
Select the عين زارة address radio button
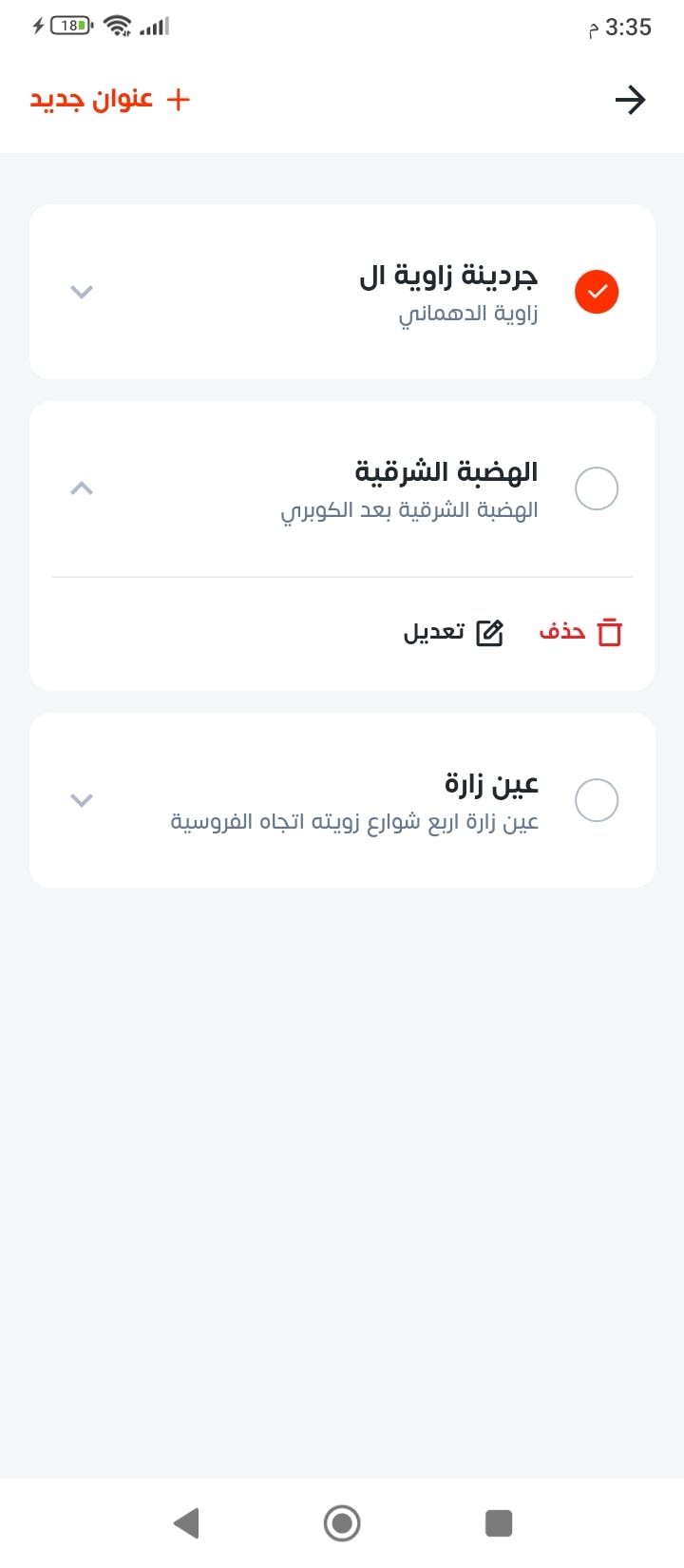click(x=597, y=800)
